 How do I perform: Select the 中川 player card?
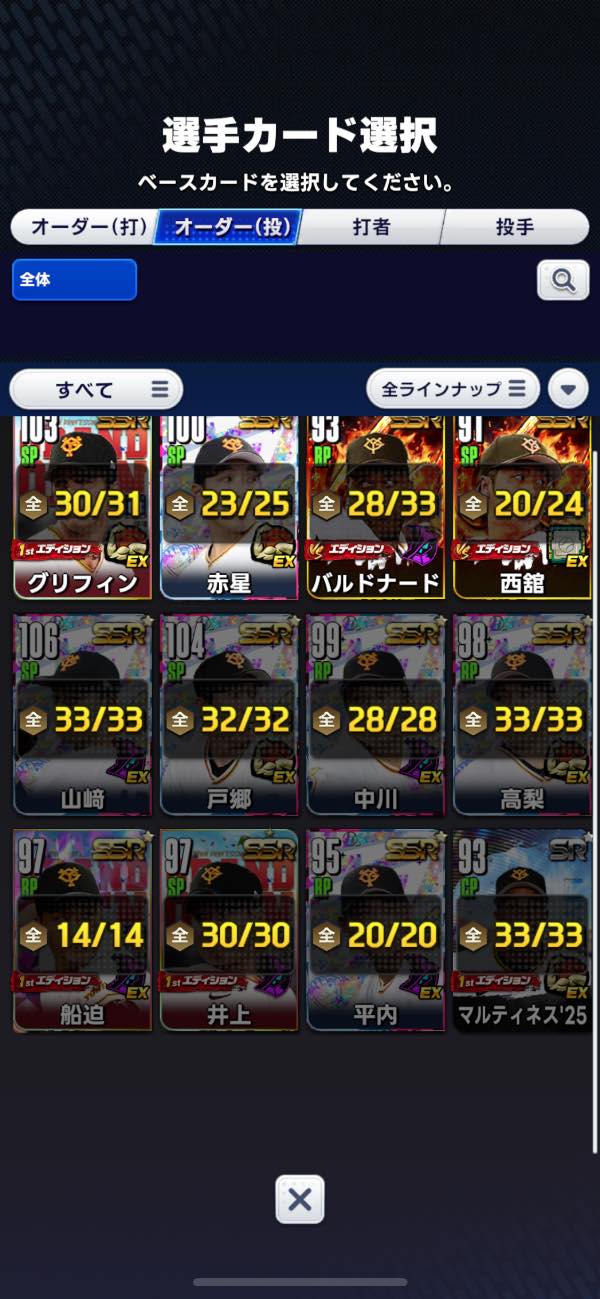375,715
